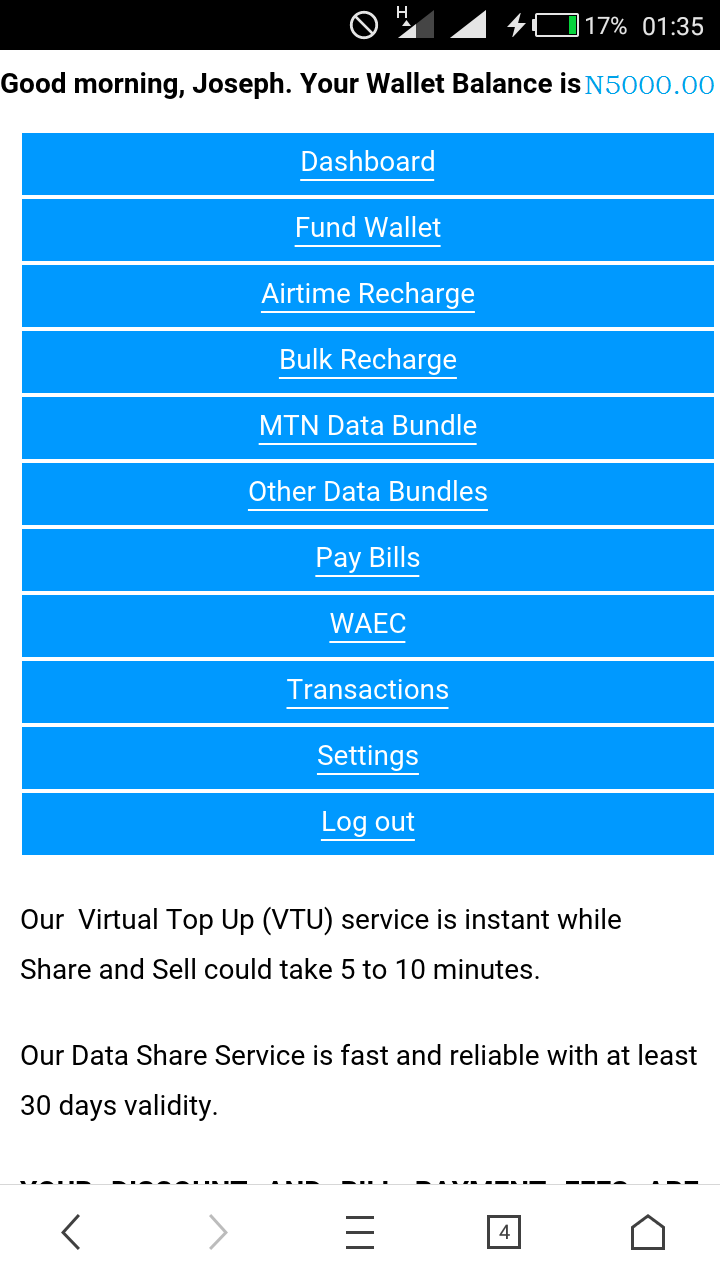
Task: Go to the browser home page
Action: (648, 1232)
